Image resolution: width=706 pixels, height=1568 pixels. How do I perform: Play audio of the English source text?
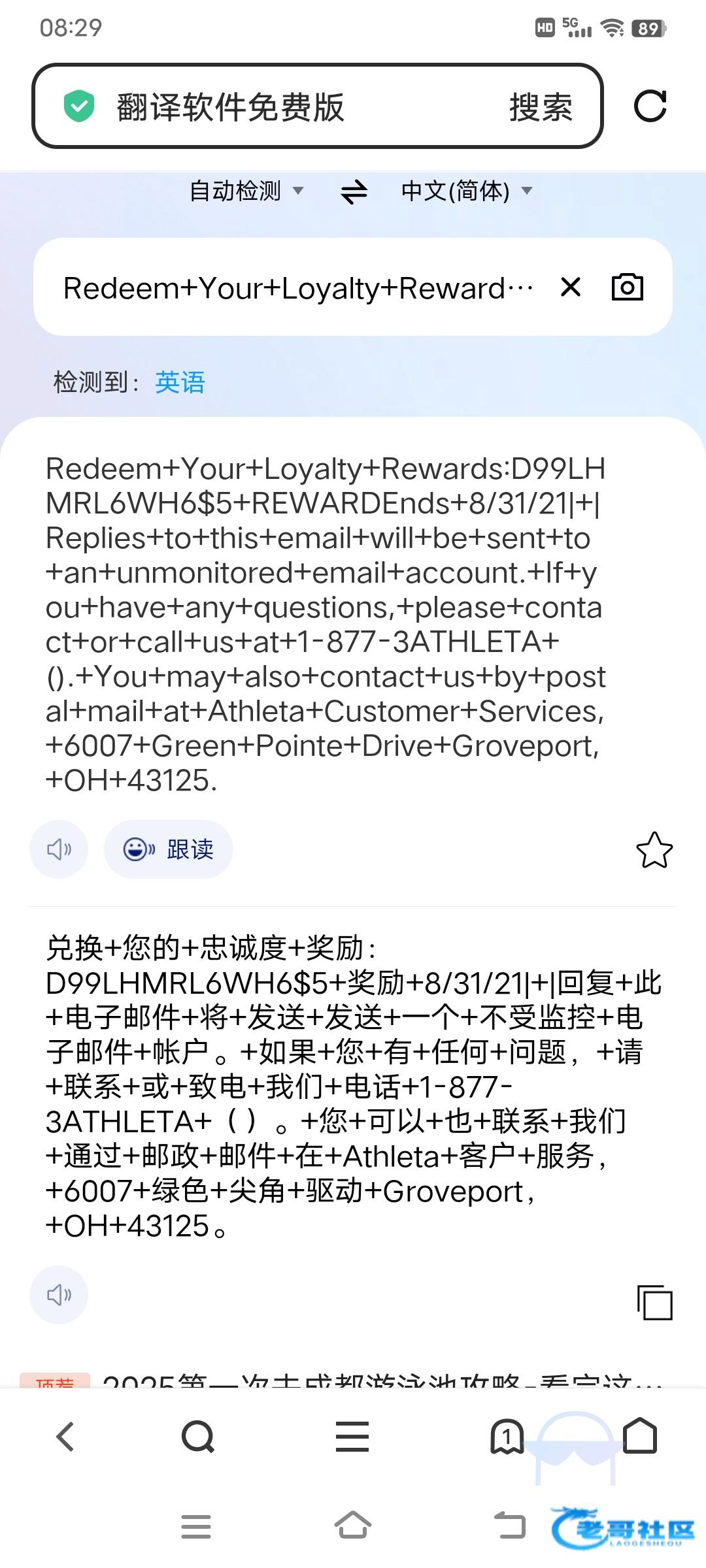(x=59, y=849)
